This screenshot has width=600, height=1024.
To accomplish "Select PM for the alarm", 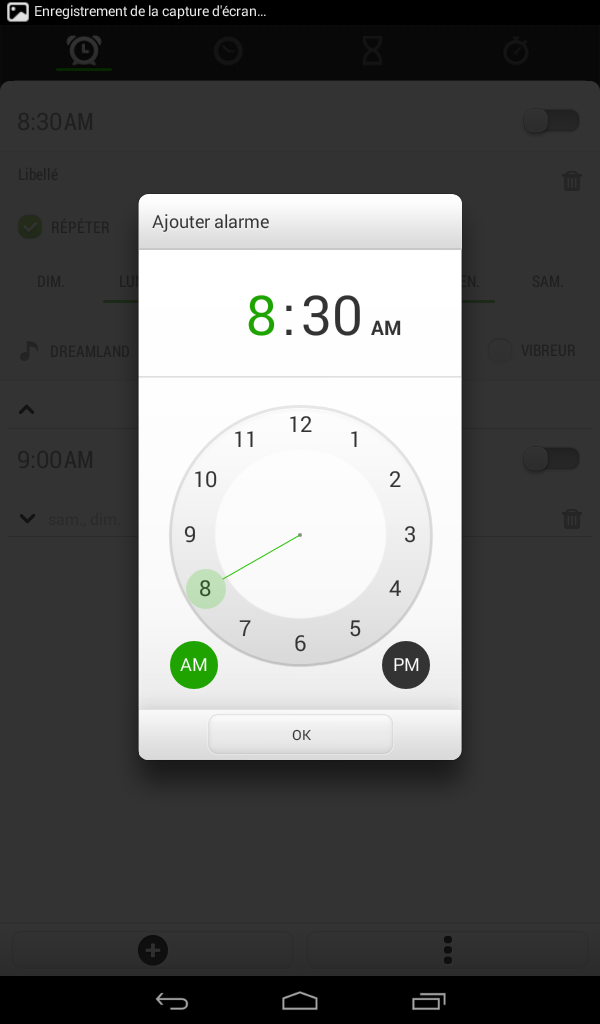I will (406, 665).
